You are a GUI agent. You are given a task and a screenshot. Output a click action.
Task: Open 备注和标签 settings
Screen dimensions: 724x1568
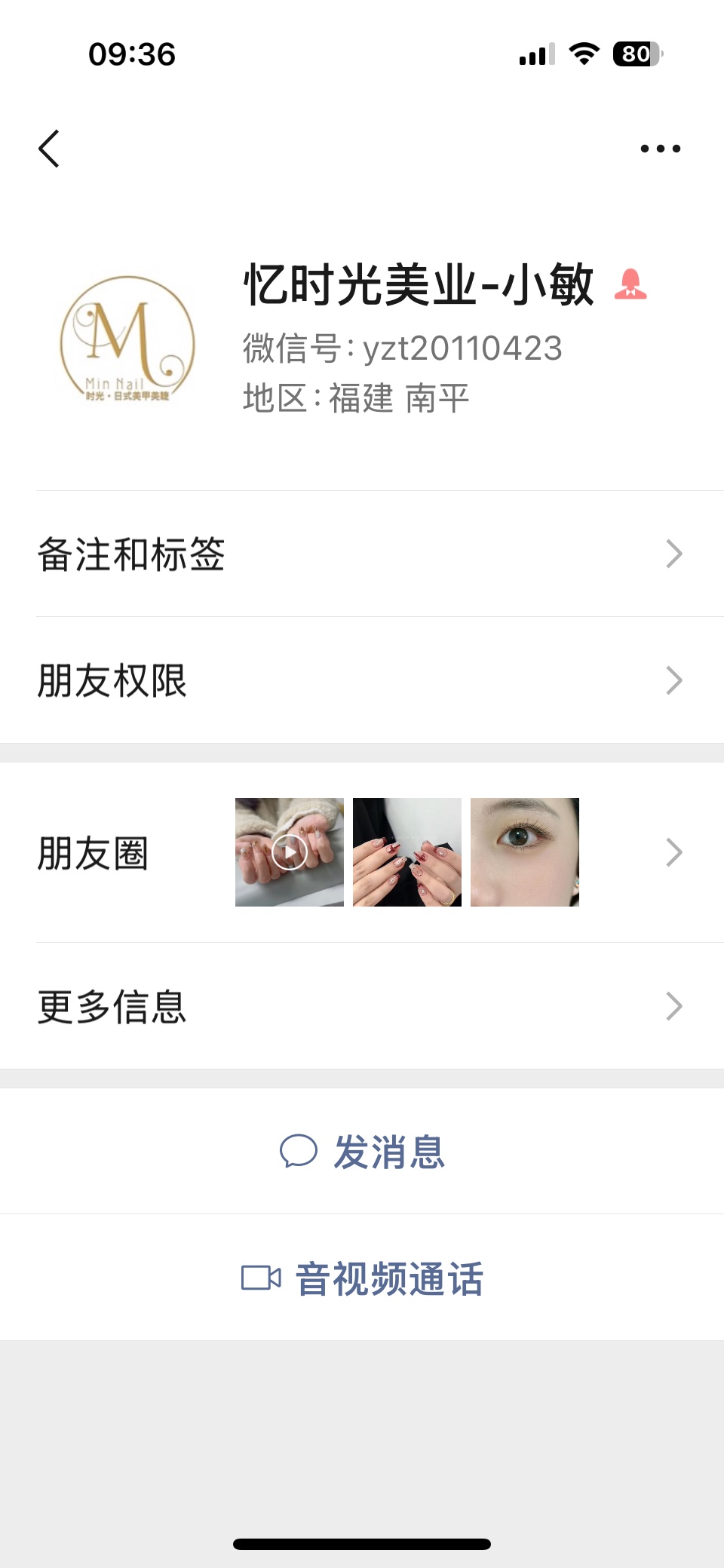point(362,554)
